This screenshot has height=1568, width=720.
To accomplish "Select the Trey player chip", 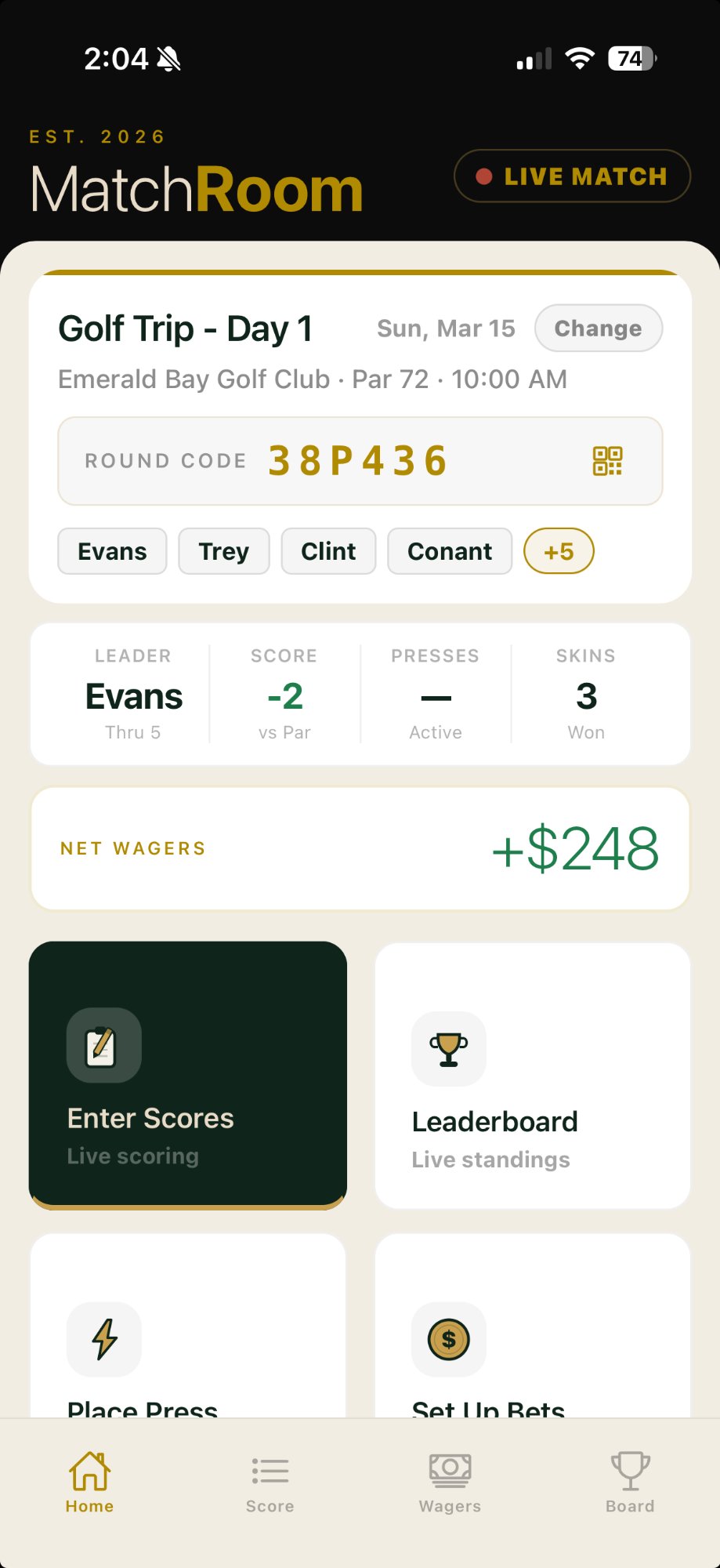I will point(224,551).
